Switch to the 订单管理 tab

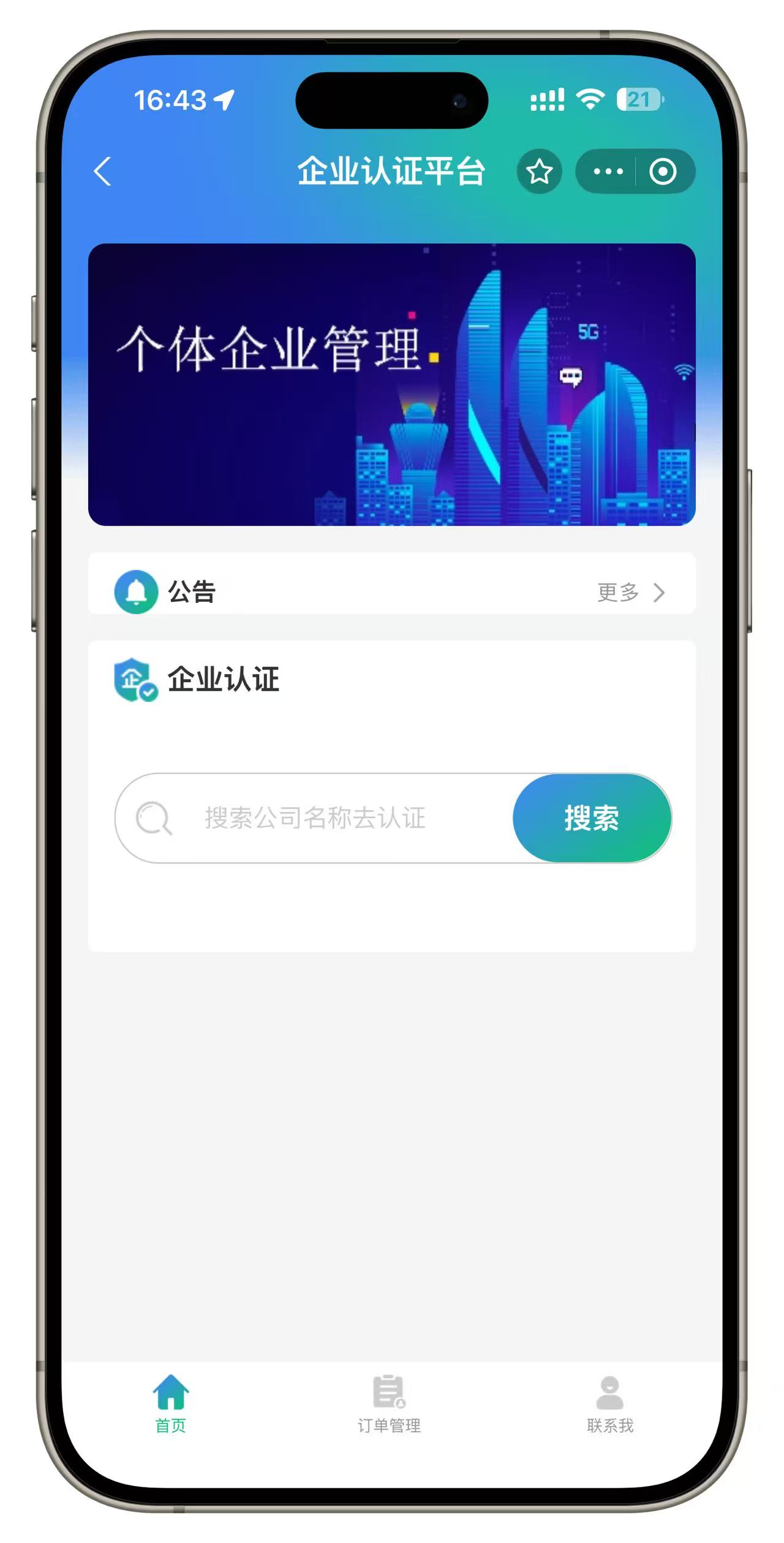[x=389, y=1403]
